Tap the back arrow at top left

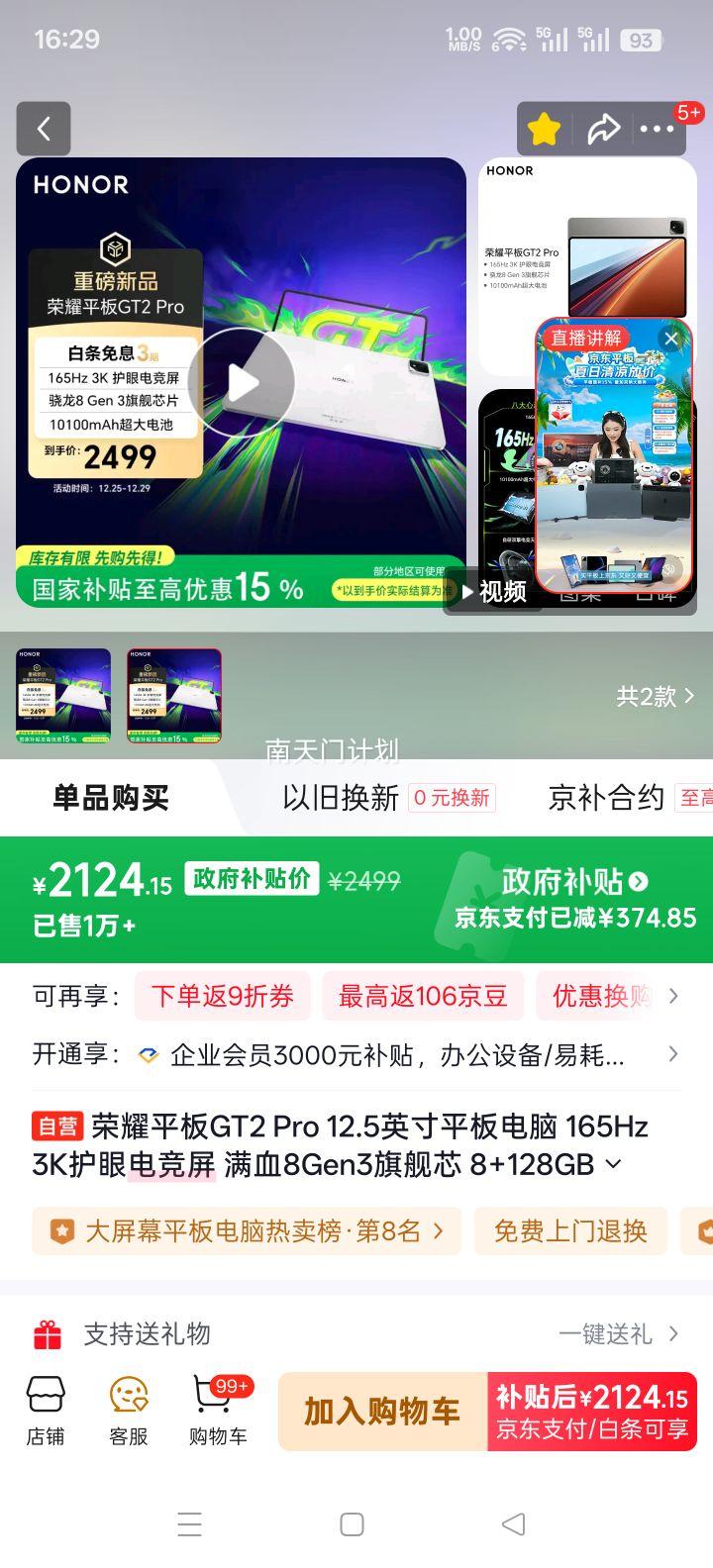(x=44, y=130)
